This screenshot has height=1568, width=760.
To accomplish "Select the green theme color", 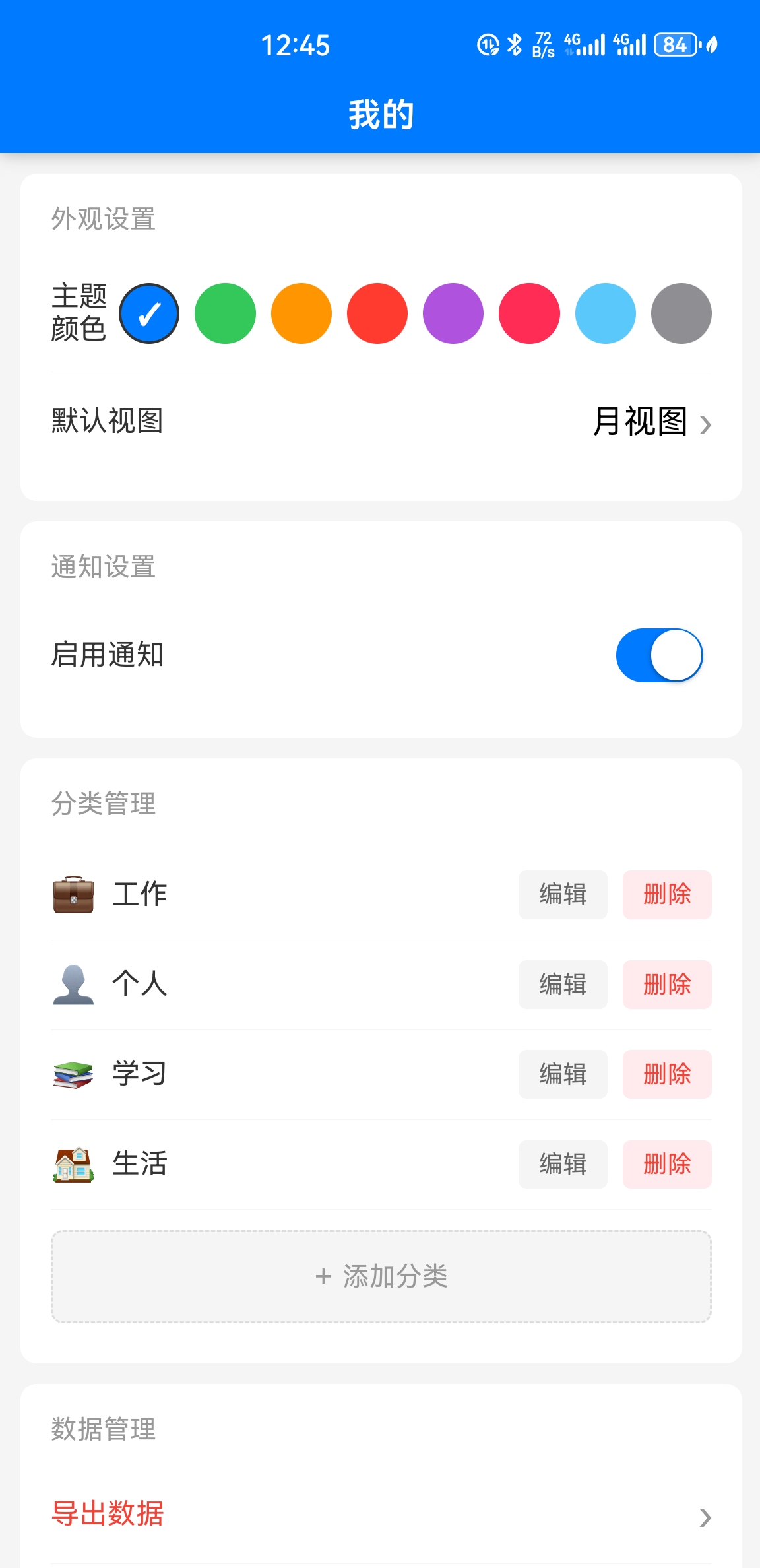I will pos(225,313).
